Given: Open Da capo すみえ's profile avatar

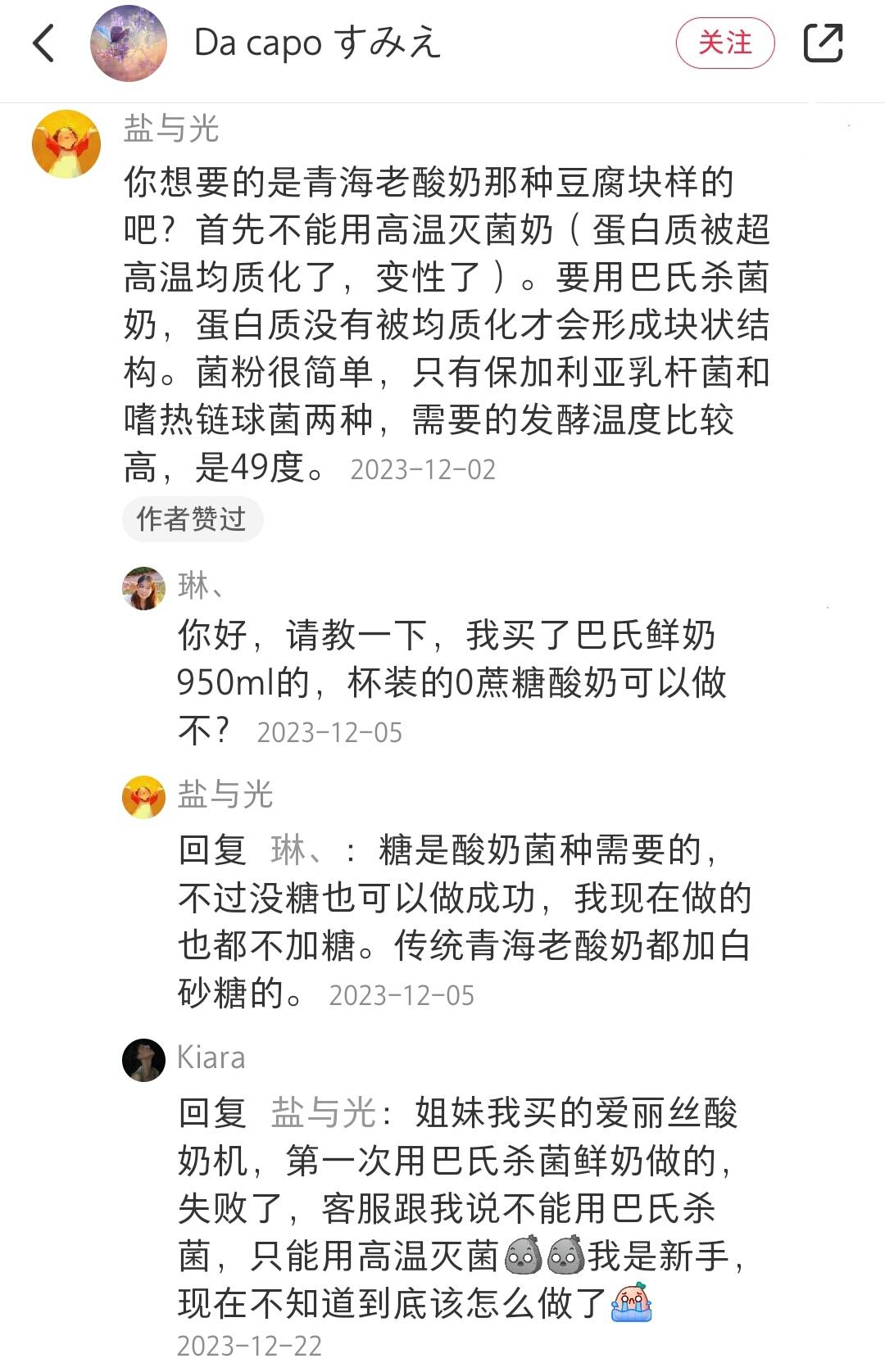Looking at the screenshot, I should (x=128, y=43).
